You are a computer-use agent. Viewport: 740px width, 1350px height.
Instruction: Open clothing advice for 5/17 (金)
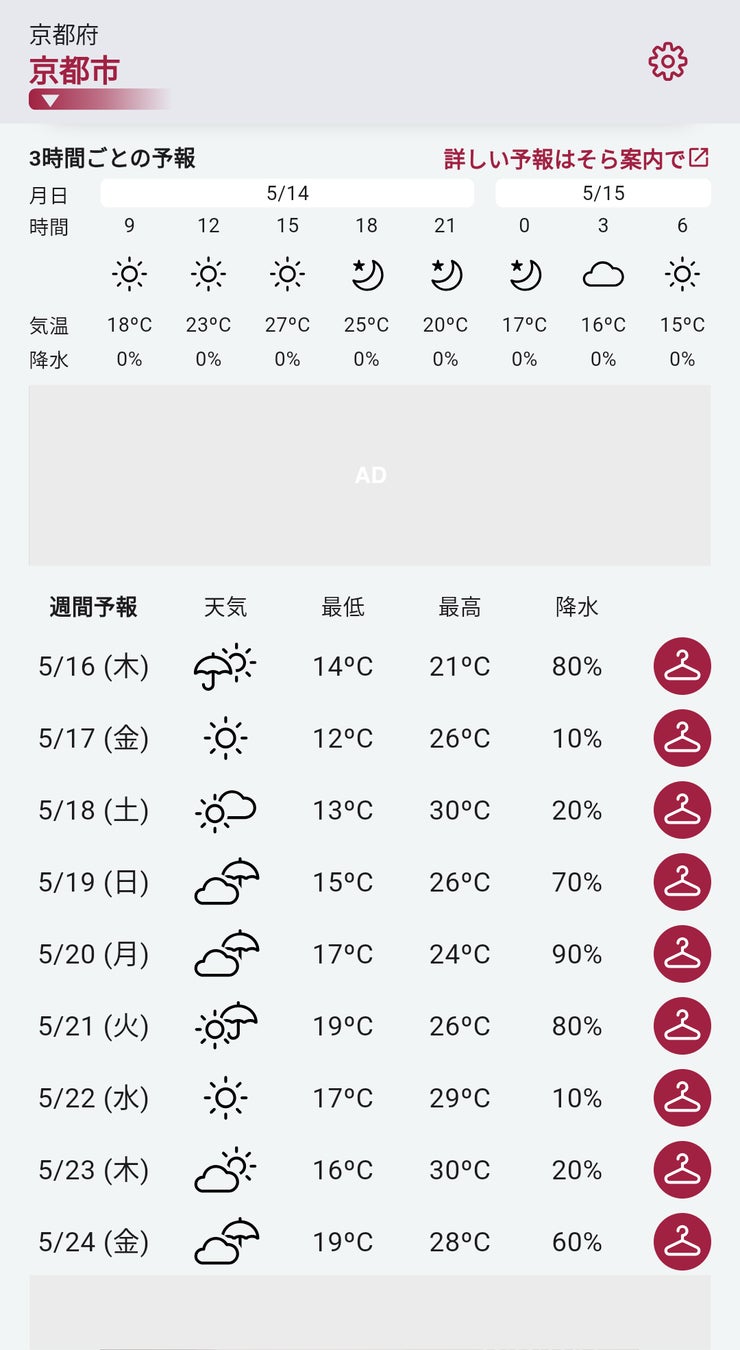click(682, 738)
